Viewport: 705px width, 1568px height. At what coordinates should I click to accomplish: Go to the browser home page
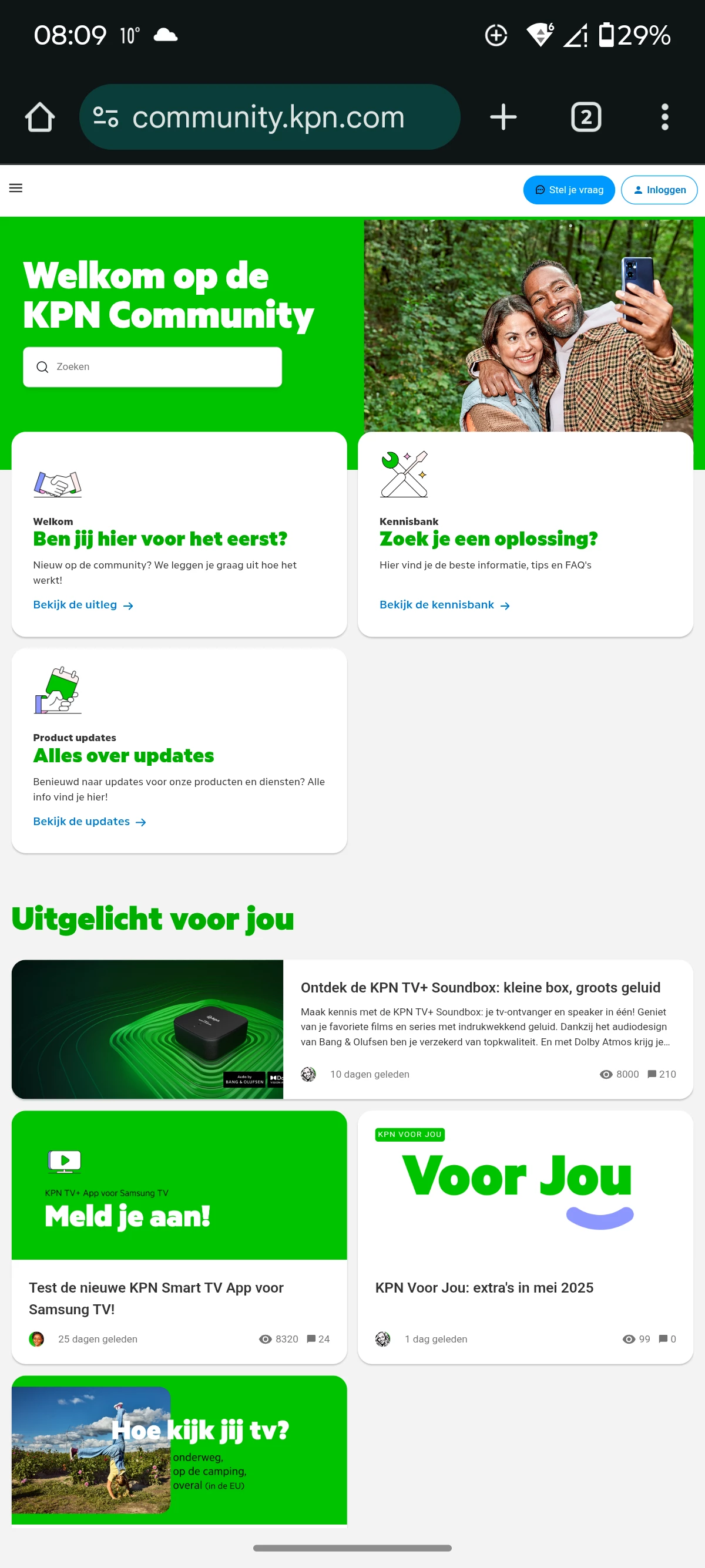tap(39, 117)
